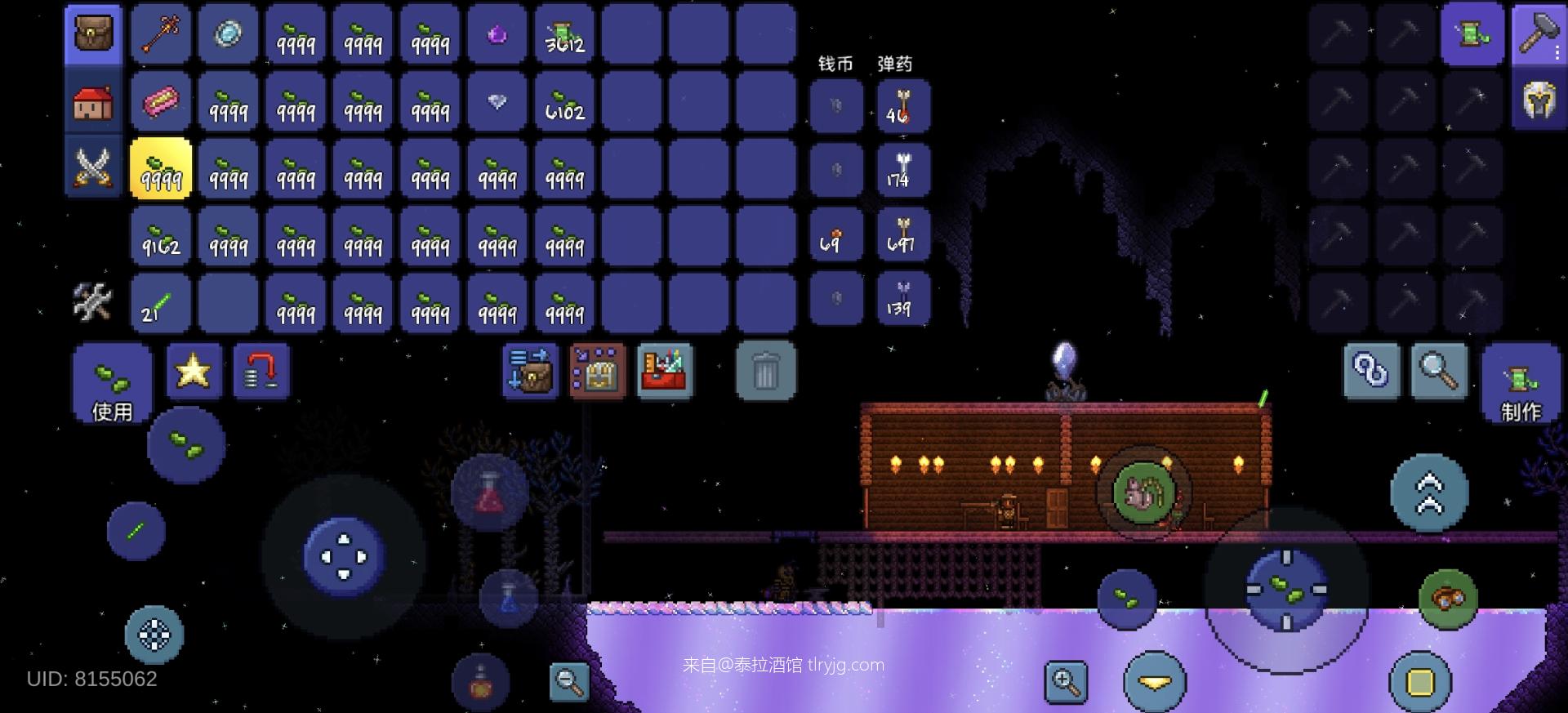Switch to the housing tab
This screenshot has height=713, width=1568.
point(93,102)
